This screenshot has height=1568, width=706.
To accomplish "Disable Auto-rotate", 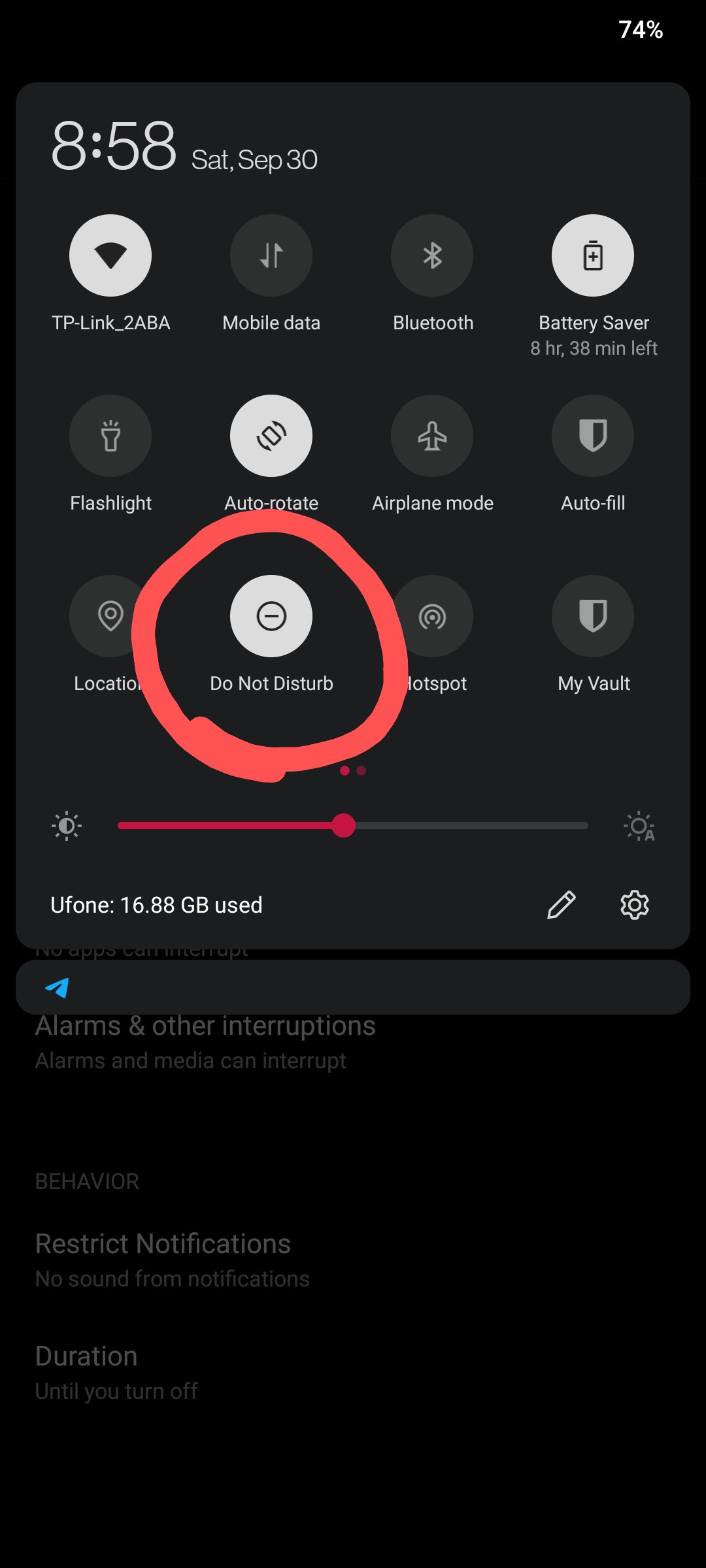I will click(271, 436).
